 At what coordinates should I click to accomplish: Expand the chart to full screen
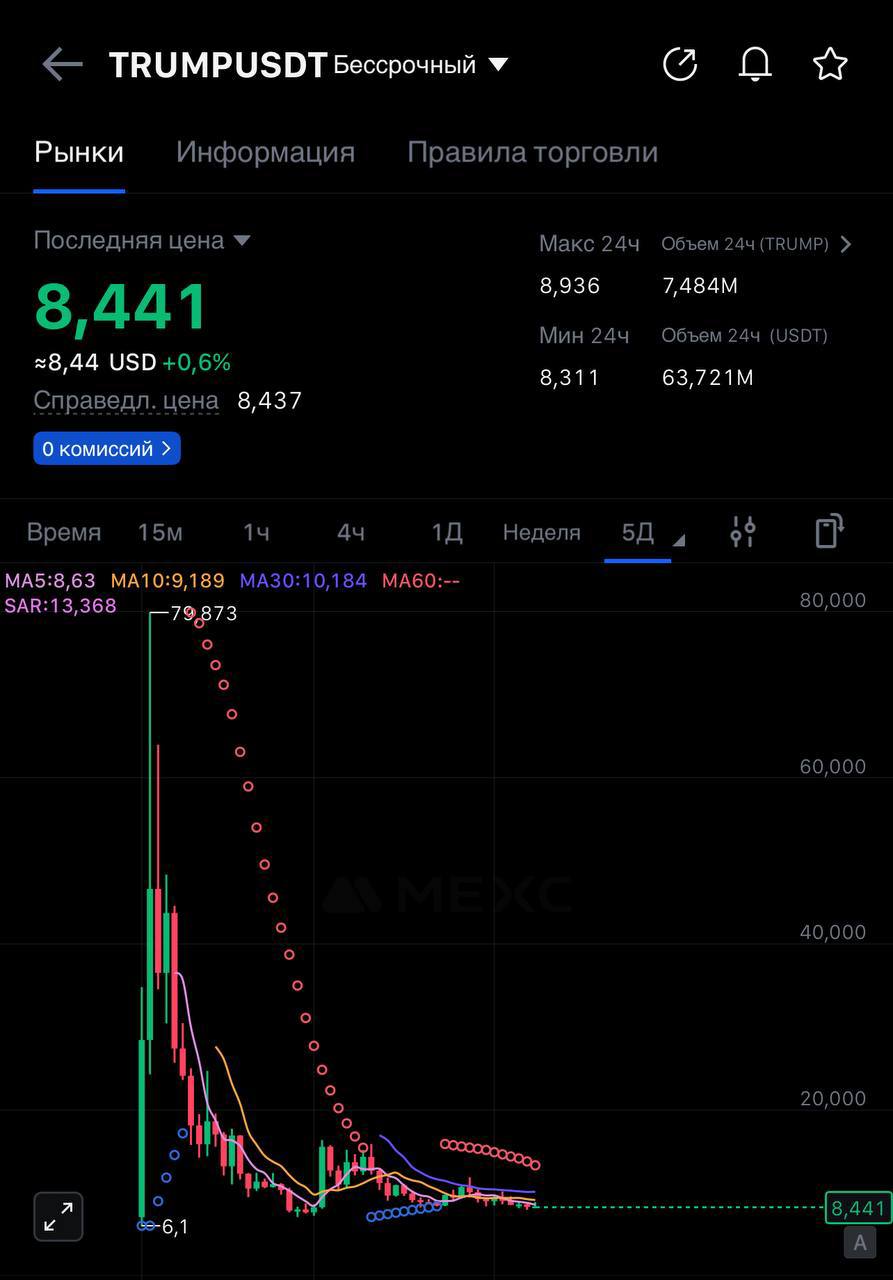58,1216
